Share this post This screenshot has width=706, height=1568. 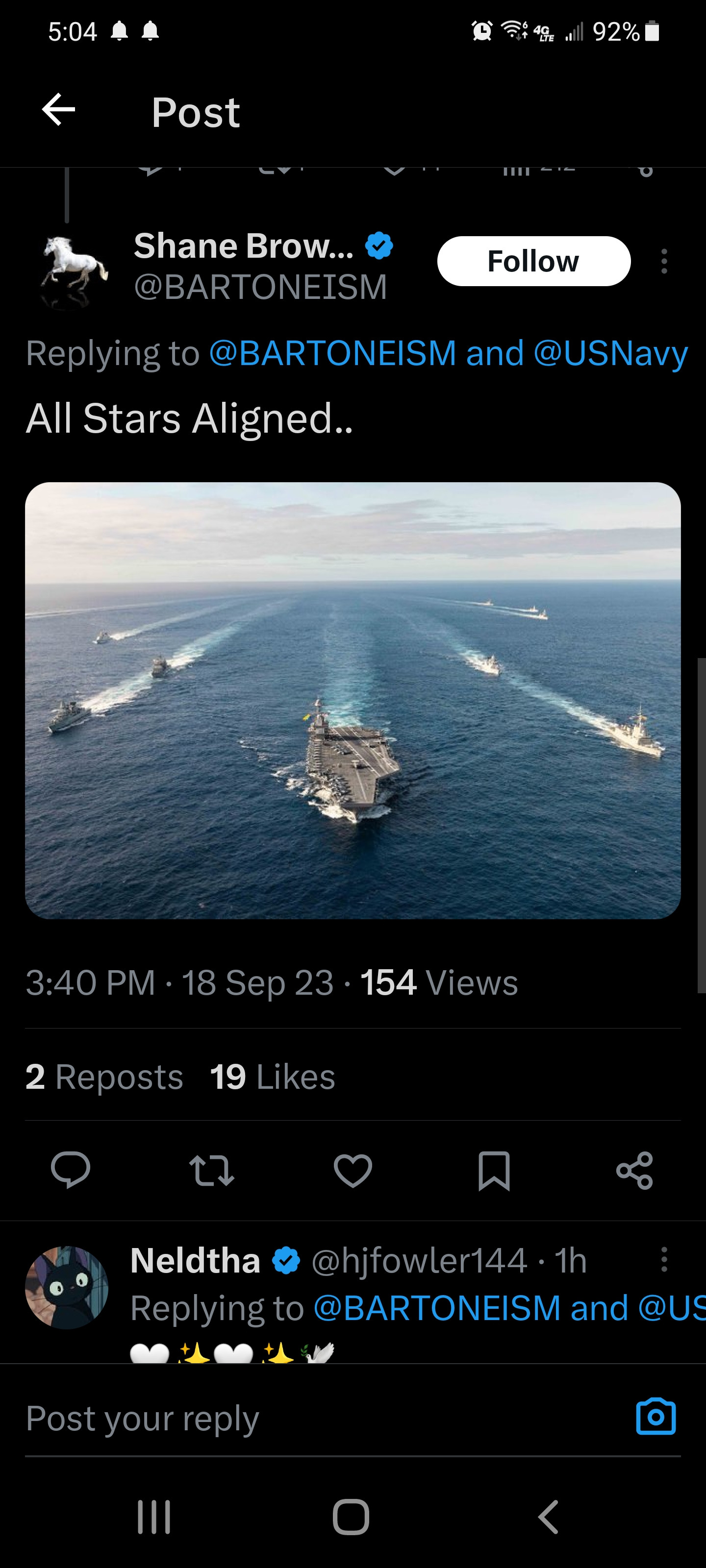[x=634, y=1169]
